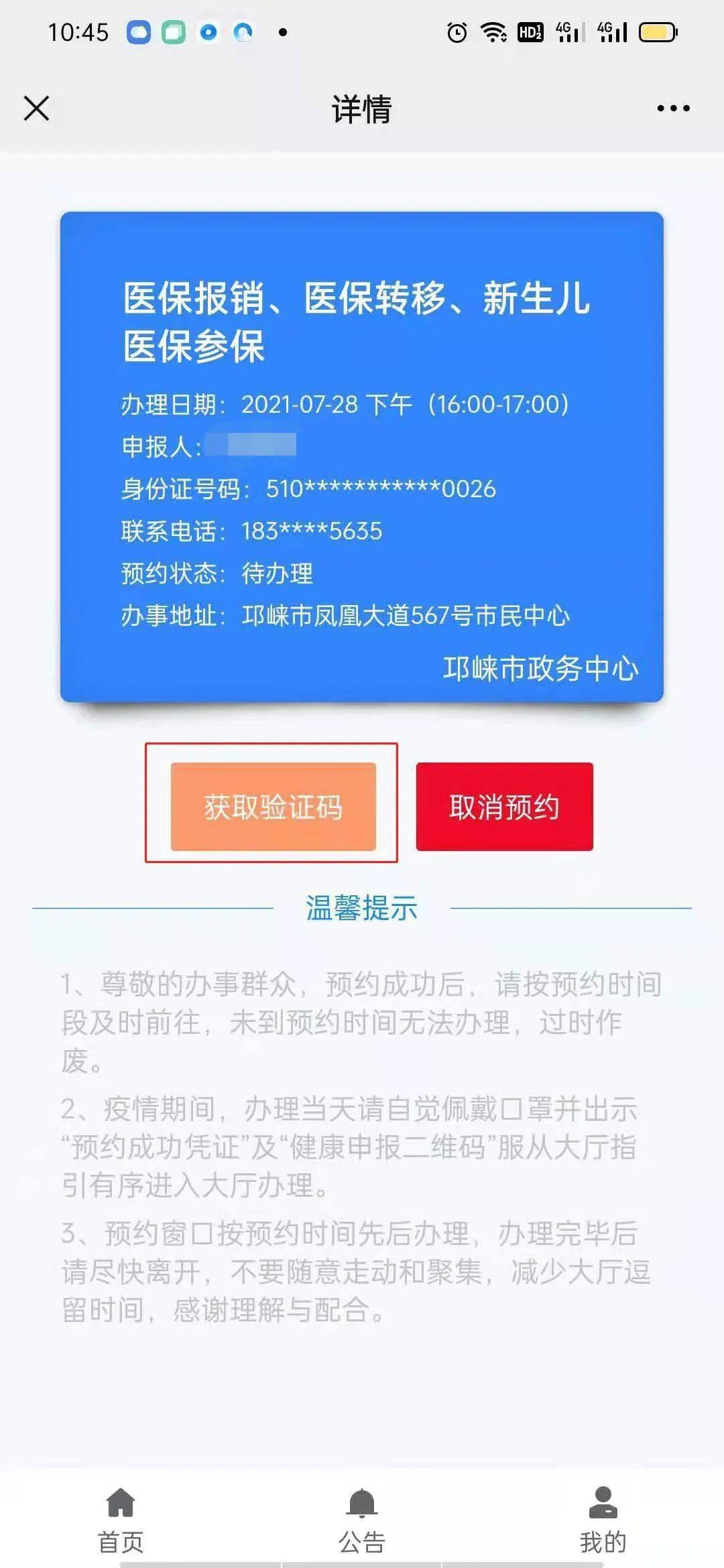Tap 获取验证码 to get verification code
This screenshot has height=1568, width=724.
coord(273,807)
